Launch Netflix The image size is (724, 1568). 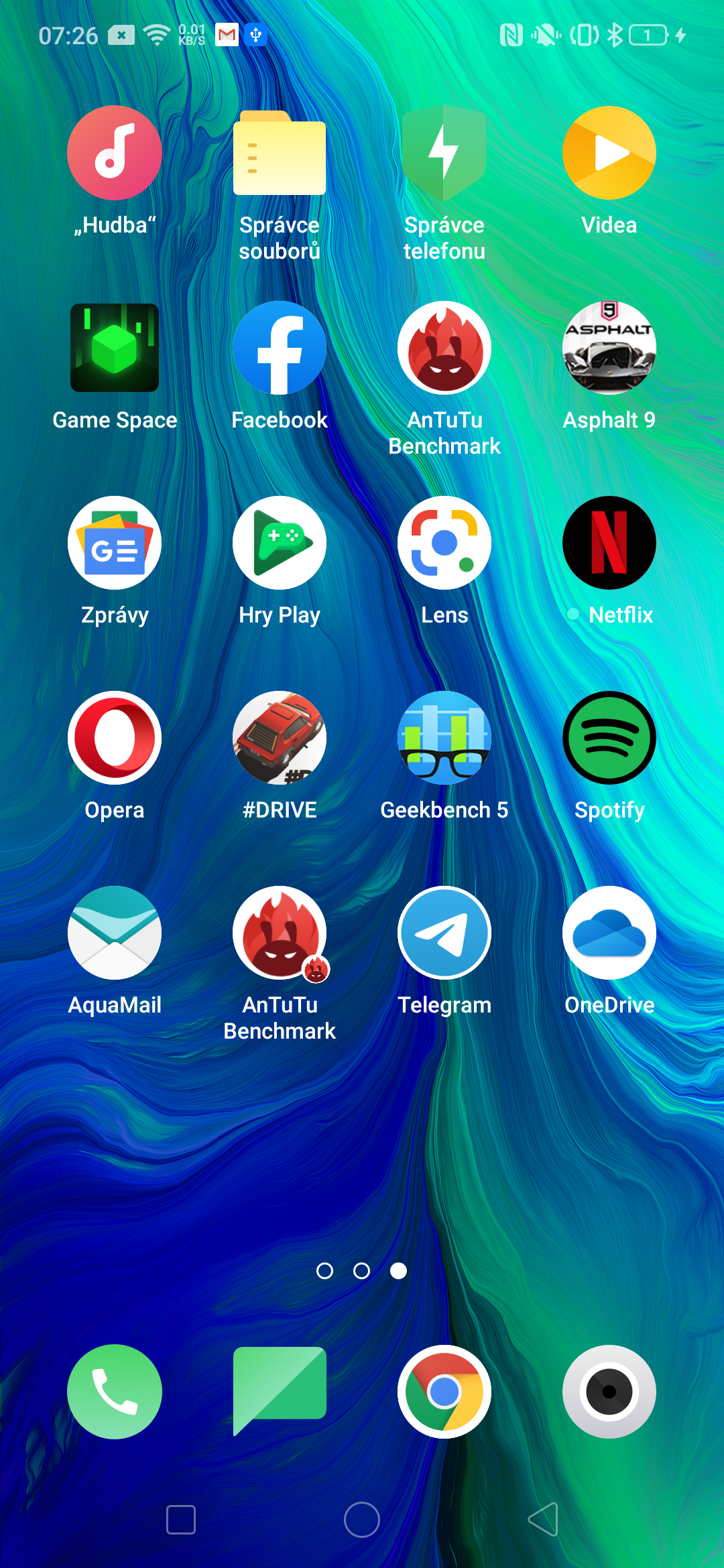tap(609, 543)
